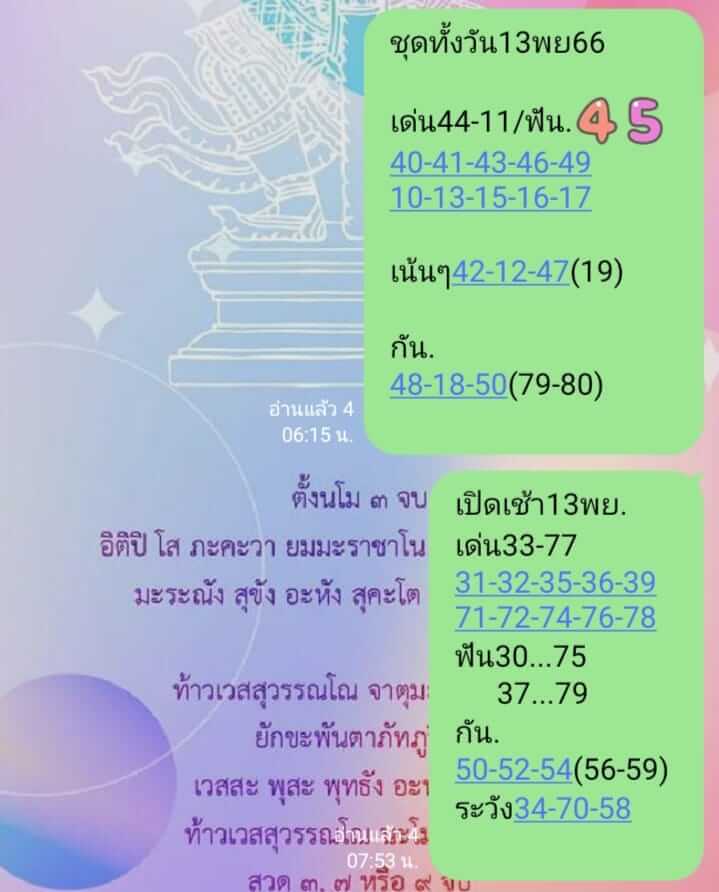This screenshot has width=719, height=892.
Task: Tap the 42-12-47 link
Action: tap(510, 270)
